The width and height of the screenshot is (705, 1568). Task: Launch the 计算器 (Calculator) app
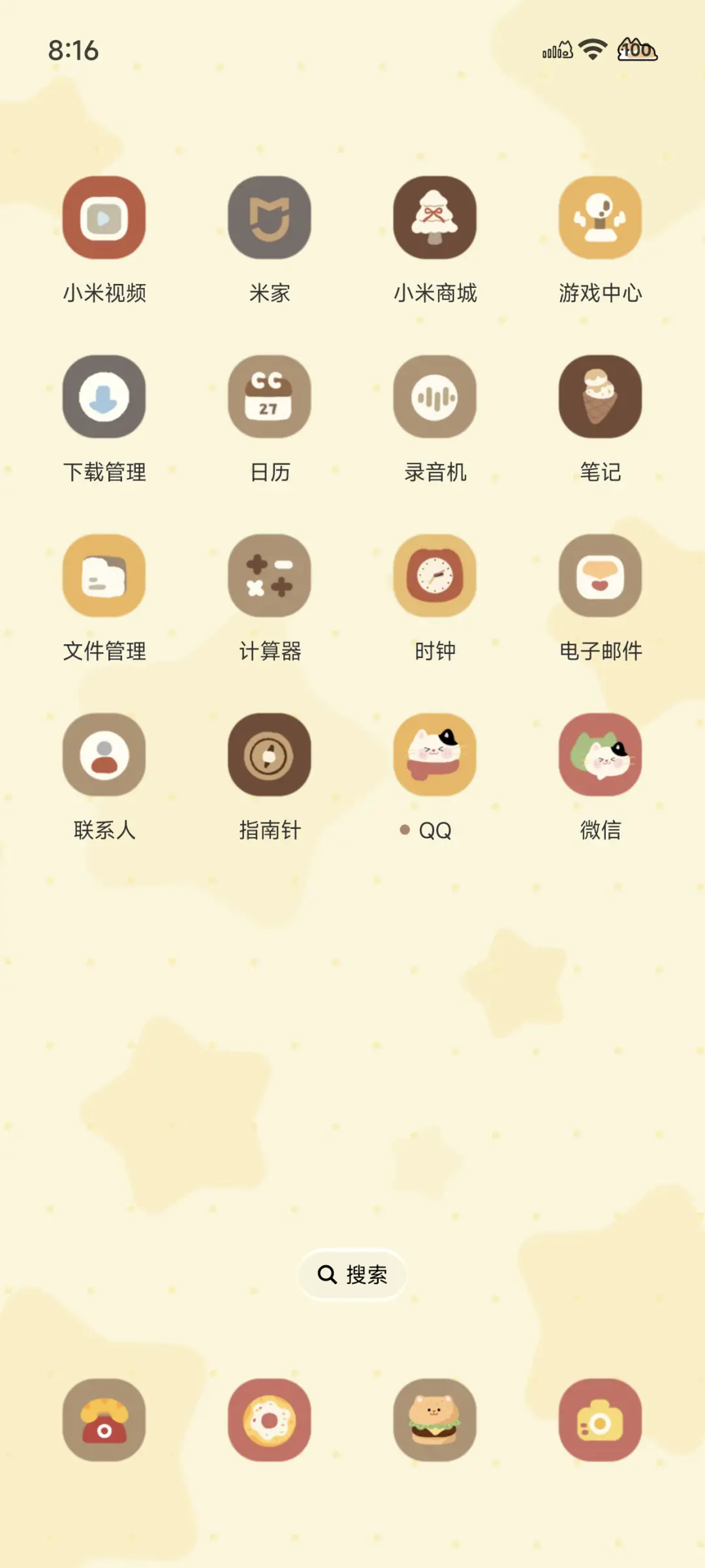270,576
